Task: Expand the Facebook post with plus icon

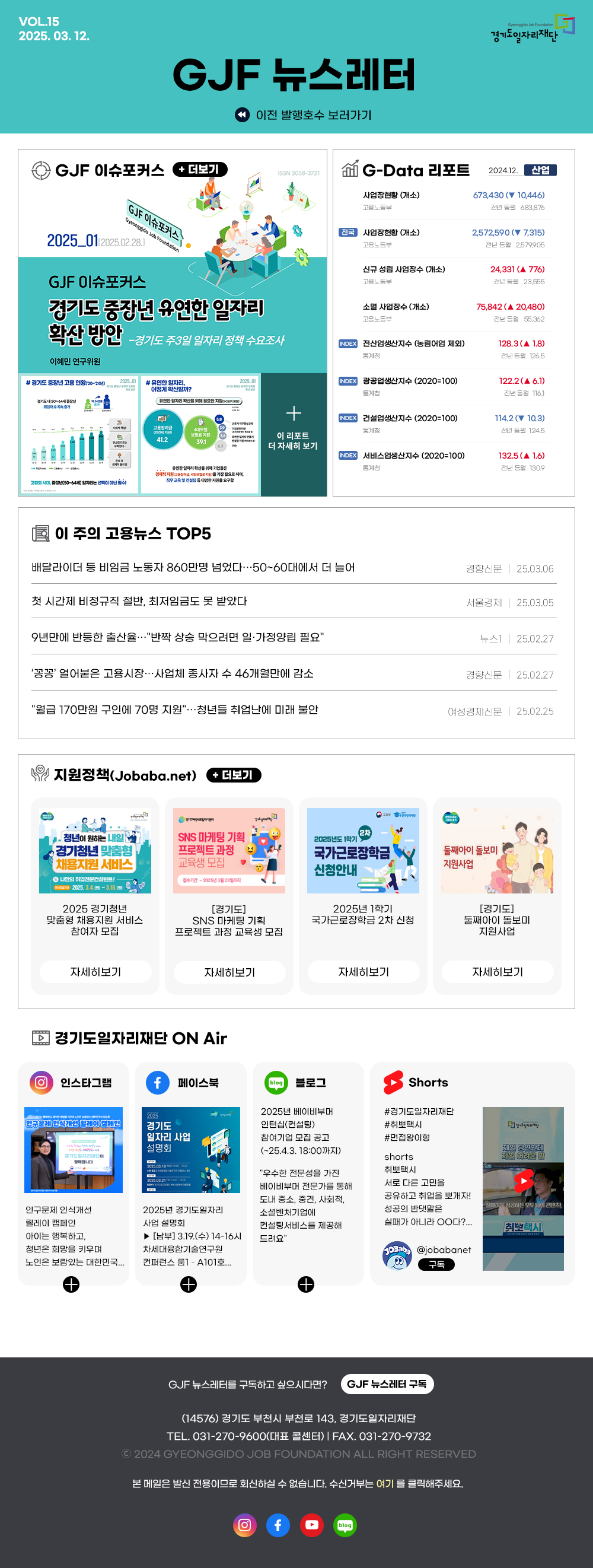Action: coord(189,1284)
